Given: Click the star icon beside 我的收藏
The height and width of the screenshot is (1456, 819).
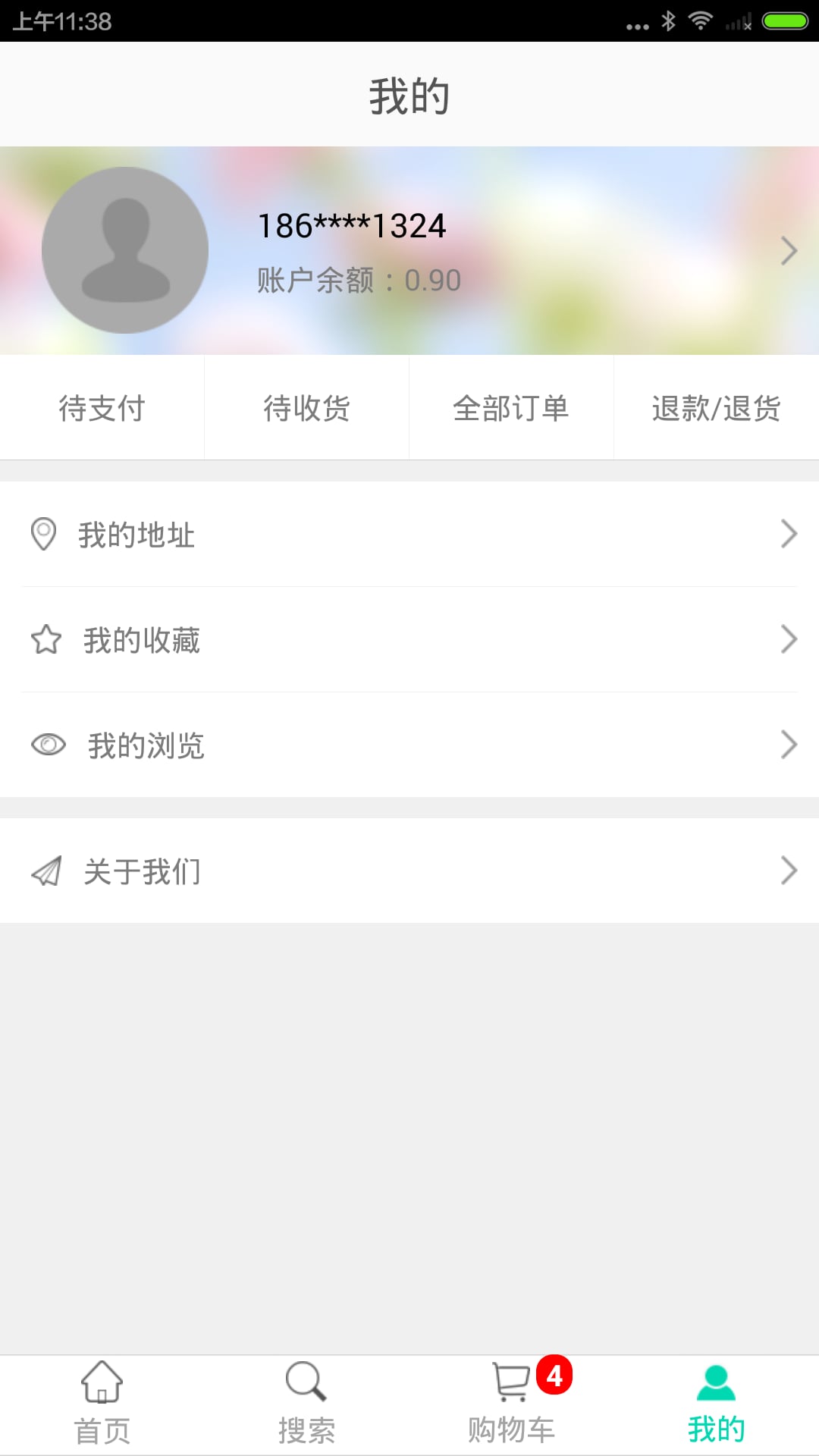Looking at the screenshot, I should (45, 641).
